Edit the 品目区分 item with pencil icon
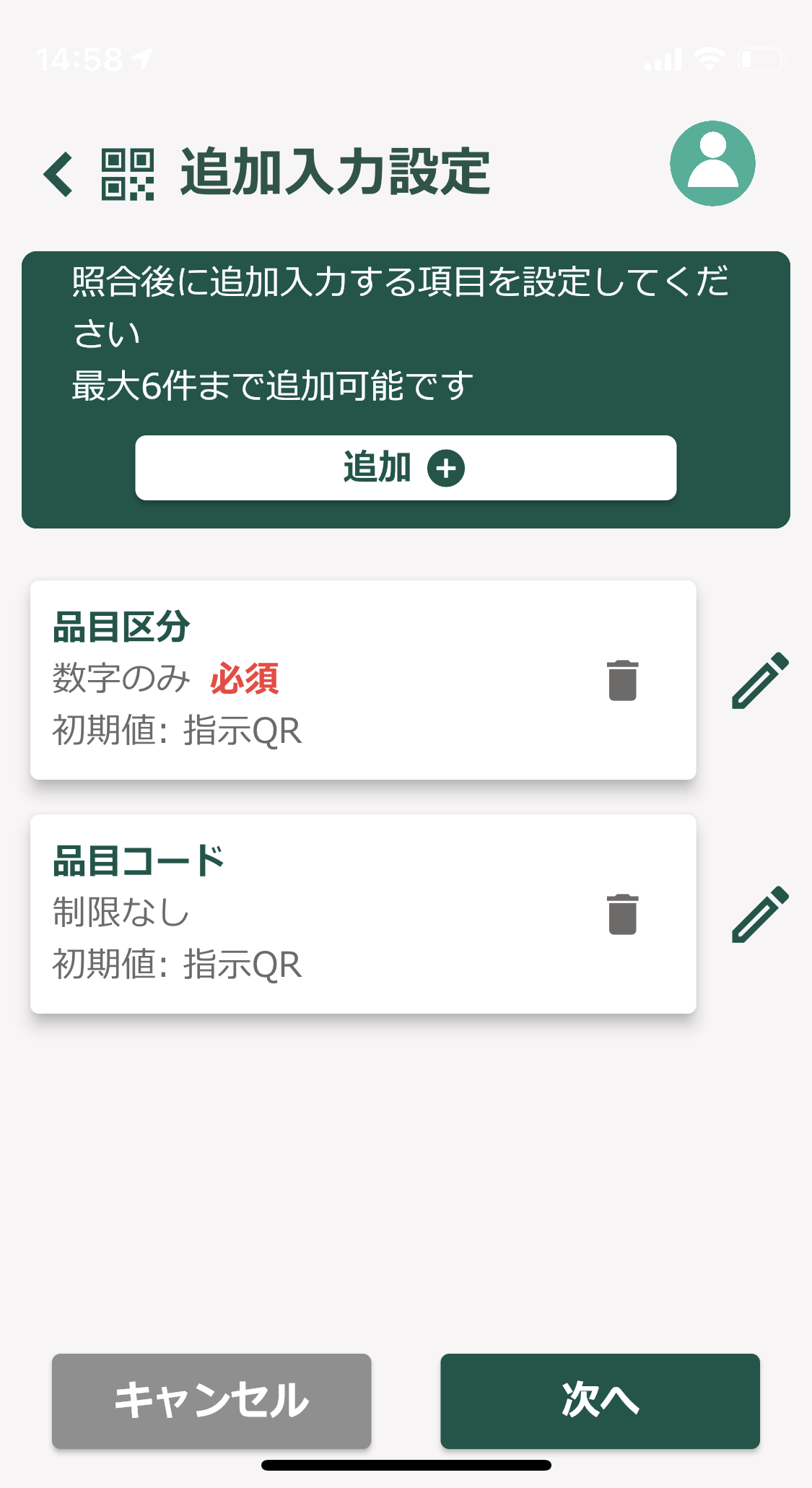 pyautogui.click(x=759, y=680)
